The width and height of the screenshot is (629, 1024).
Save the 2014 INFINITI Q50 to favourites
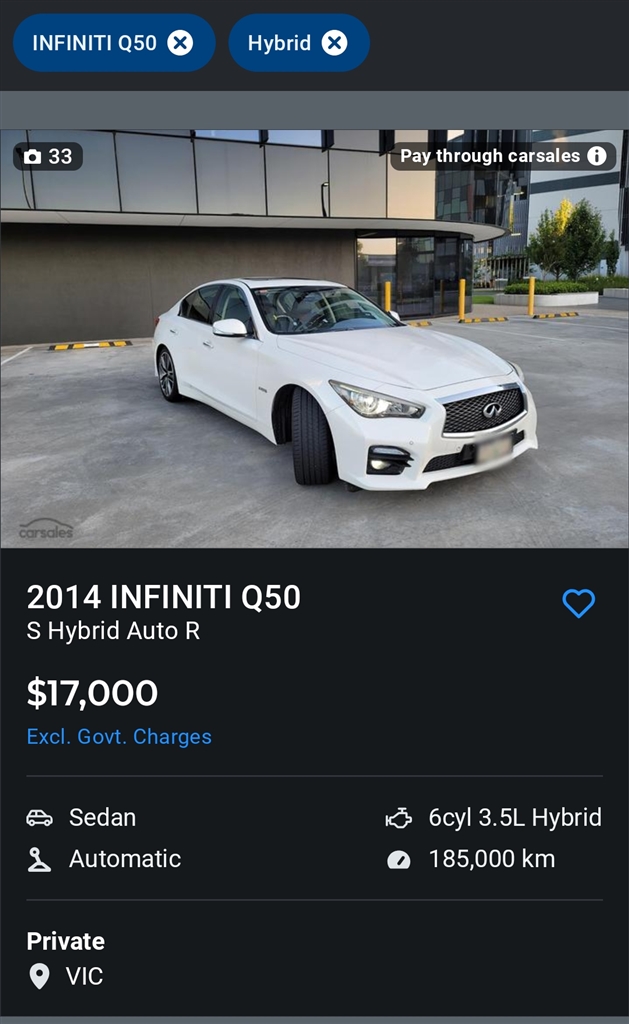(578, 603)
